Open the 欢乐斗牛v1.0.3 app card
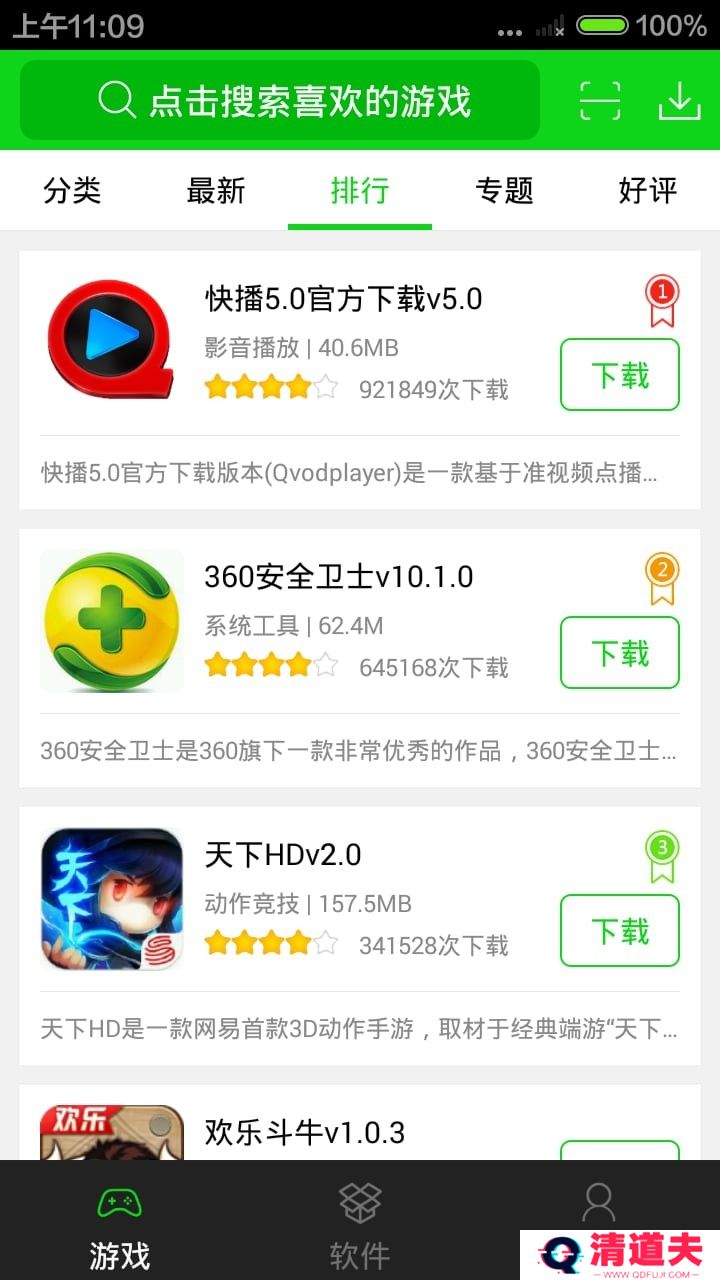The image size is (720, 1280). (304, 1132)
